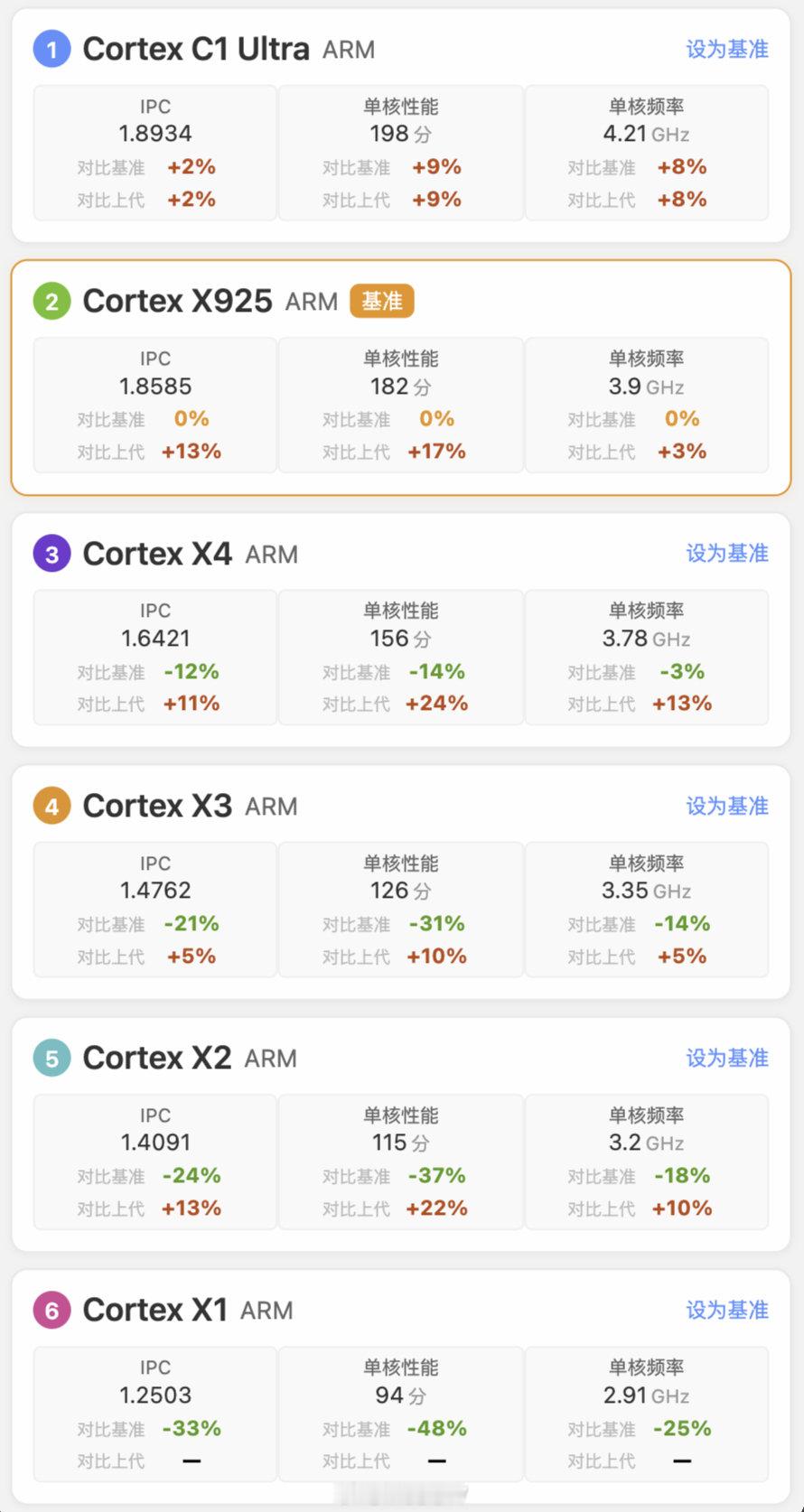Choose Cortex X1 as the baseline
This screenshot has height=1512, width=804.
[727, 1310]
